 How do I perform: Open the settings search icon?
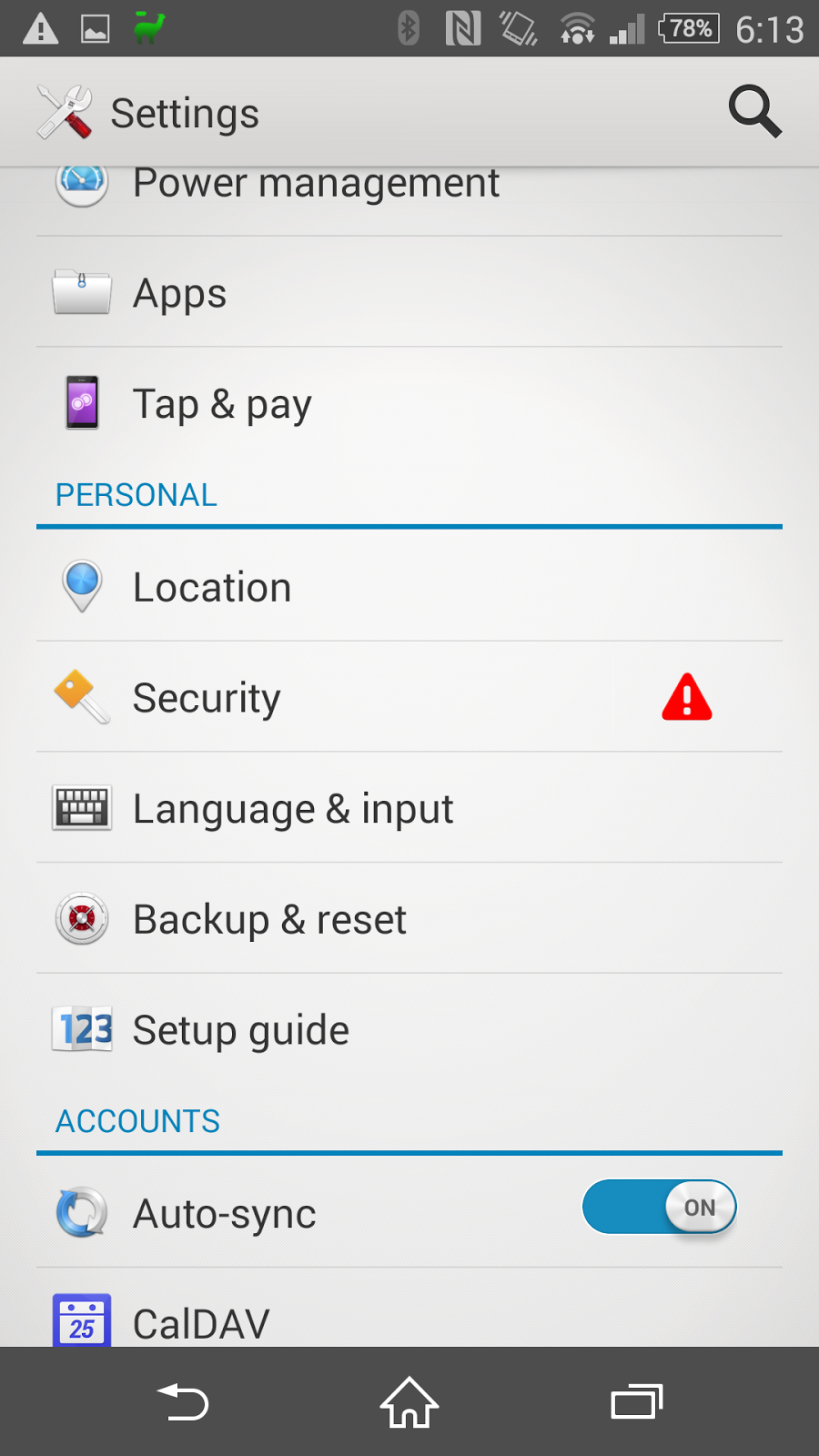tap(754, 112)
